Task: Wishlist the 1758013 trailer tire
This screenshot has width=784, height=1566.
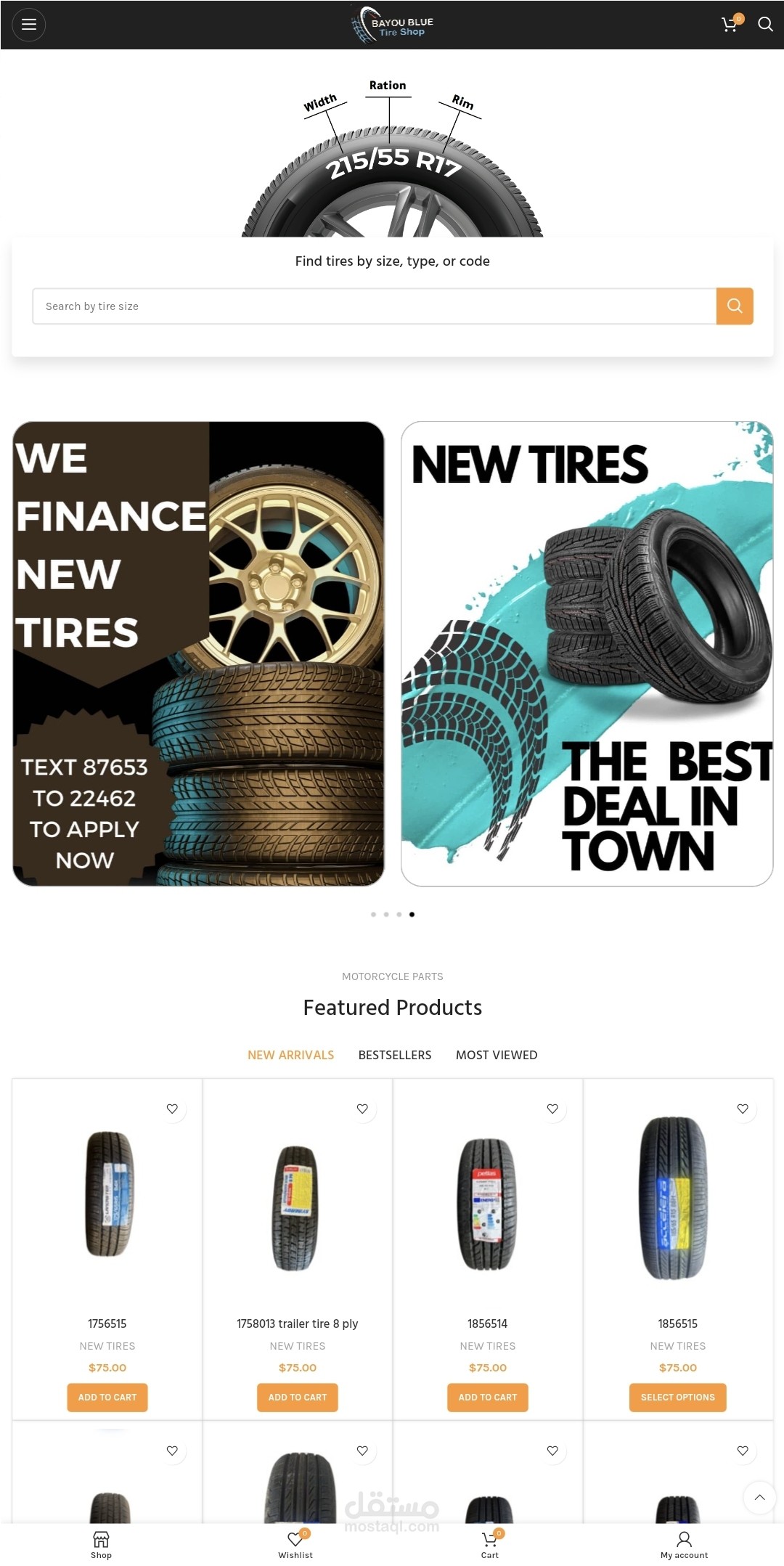Action: [x=362, y=1109]
